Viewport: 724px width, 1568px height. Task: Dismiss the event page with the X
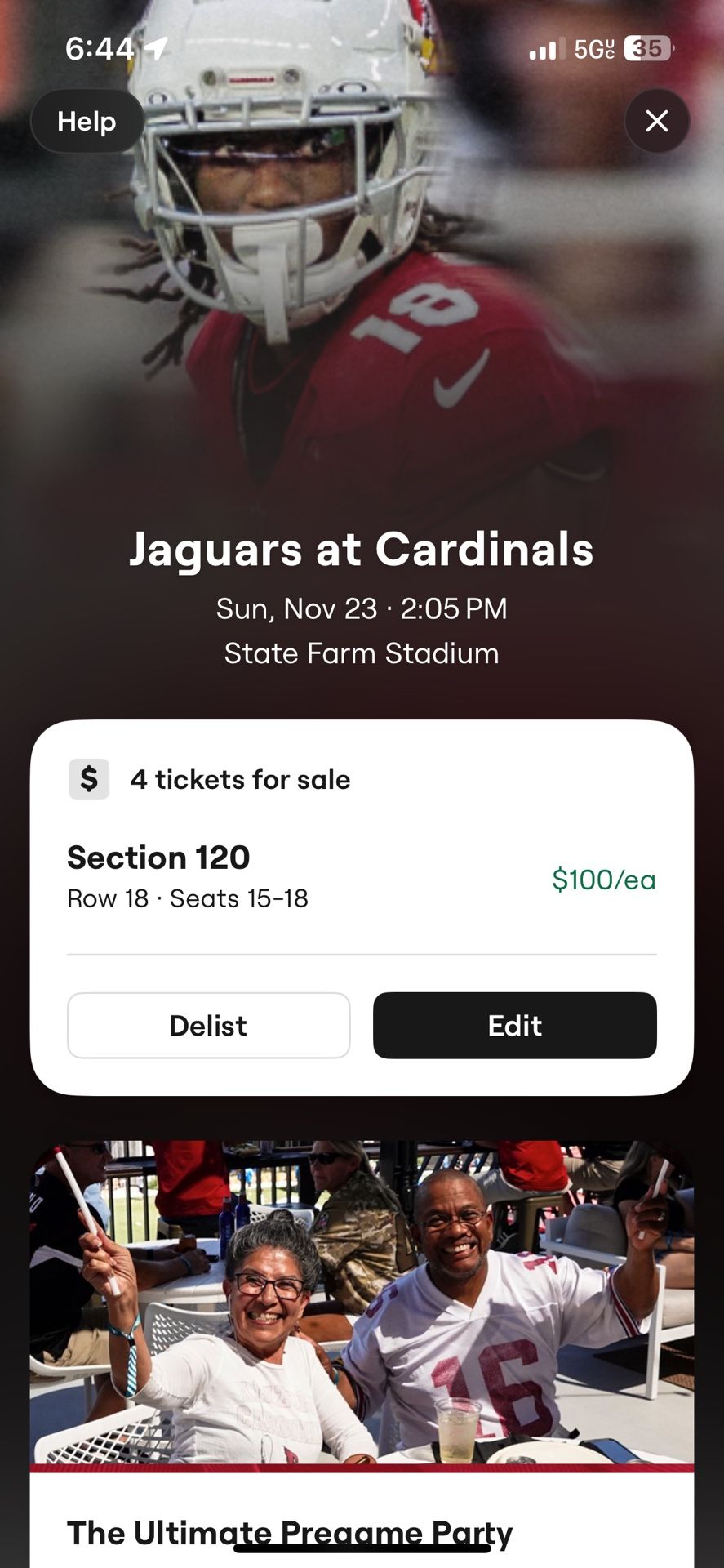click(657, 121)
